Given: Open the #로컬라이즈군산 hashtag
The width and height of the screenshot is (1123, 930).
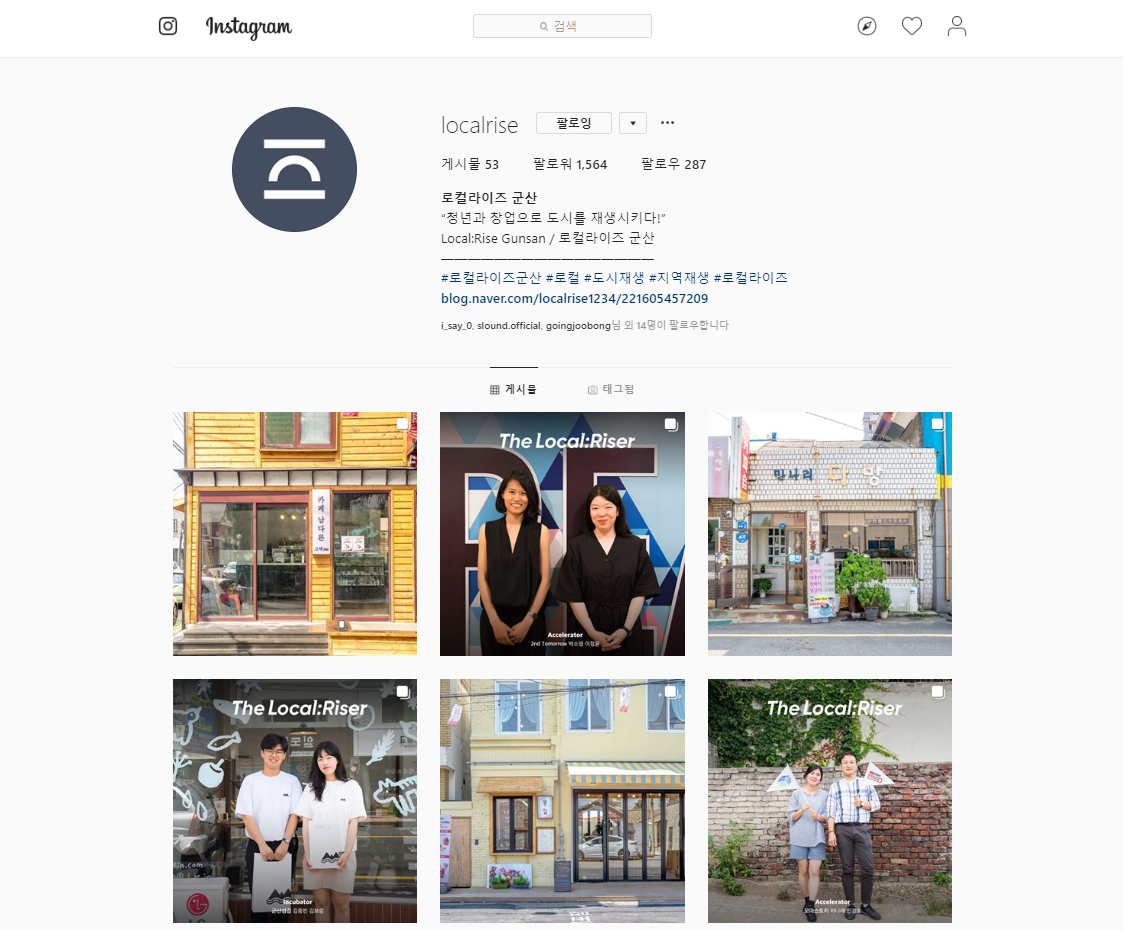Looking at the screenshot, I should click(x=491, y=278).
